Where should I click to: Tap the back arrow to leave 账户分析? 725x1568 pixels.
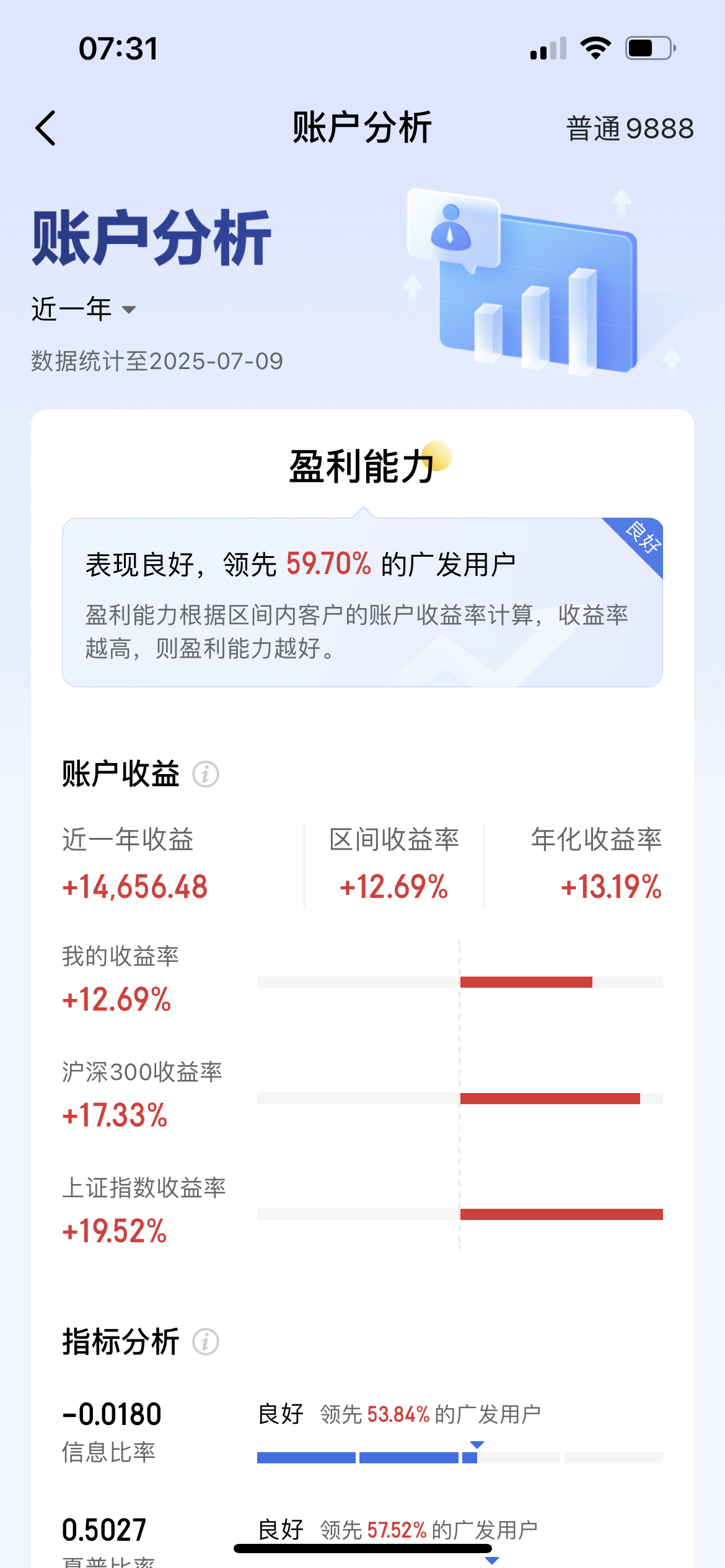click(x=44, y=127)
